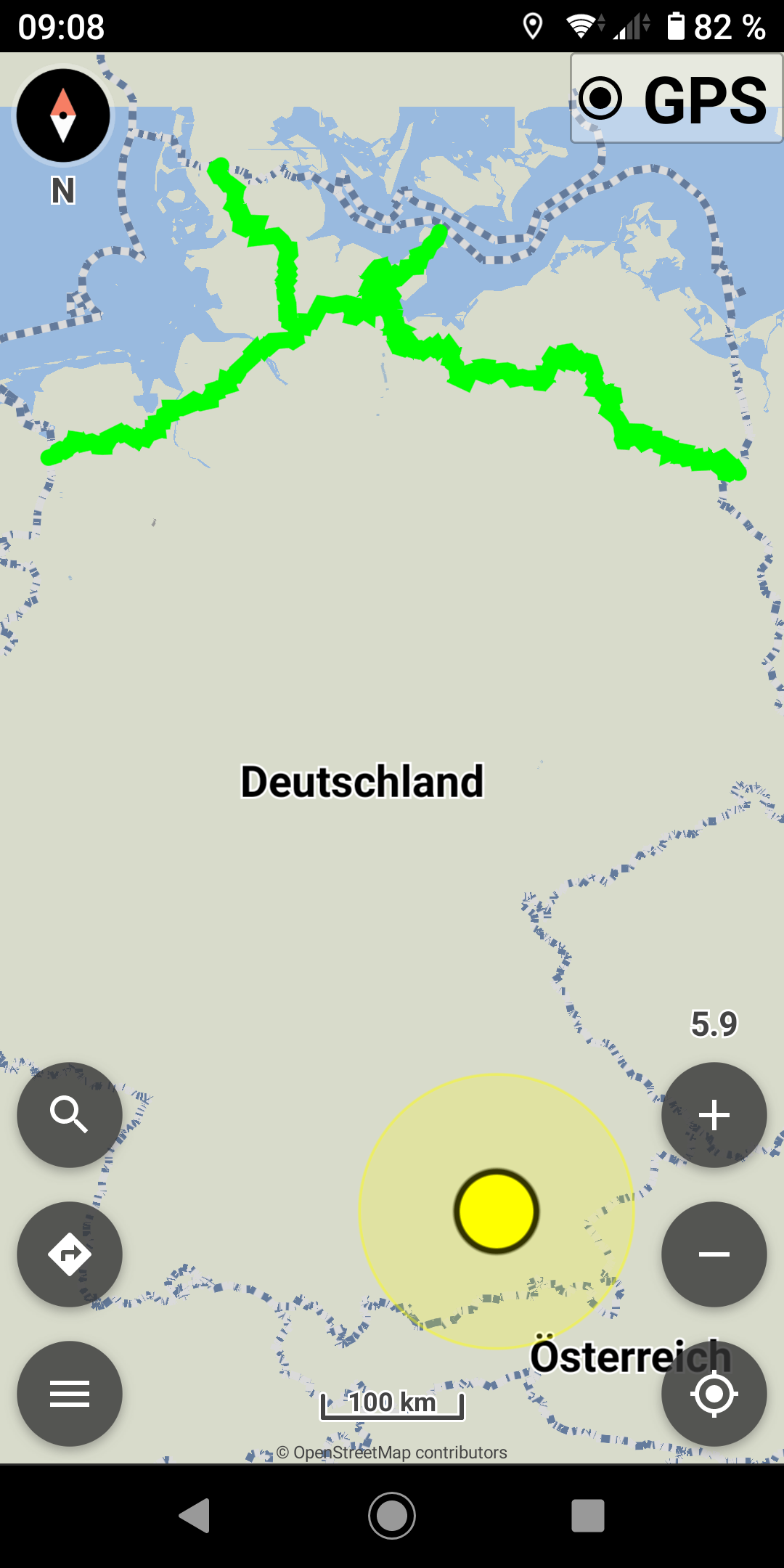Open map search
Image resolution: width=784 pixels, height=1568 pixels.
click(x=70, y=1115)
